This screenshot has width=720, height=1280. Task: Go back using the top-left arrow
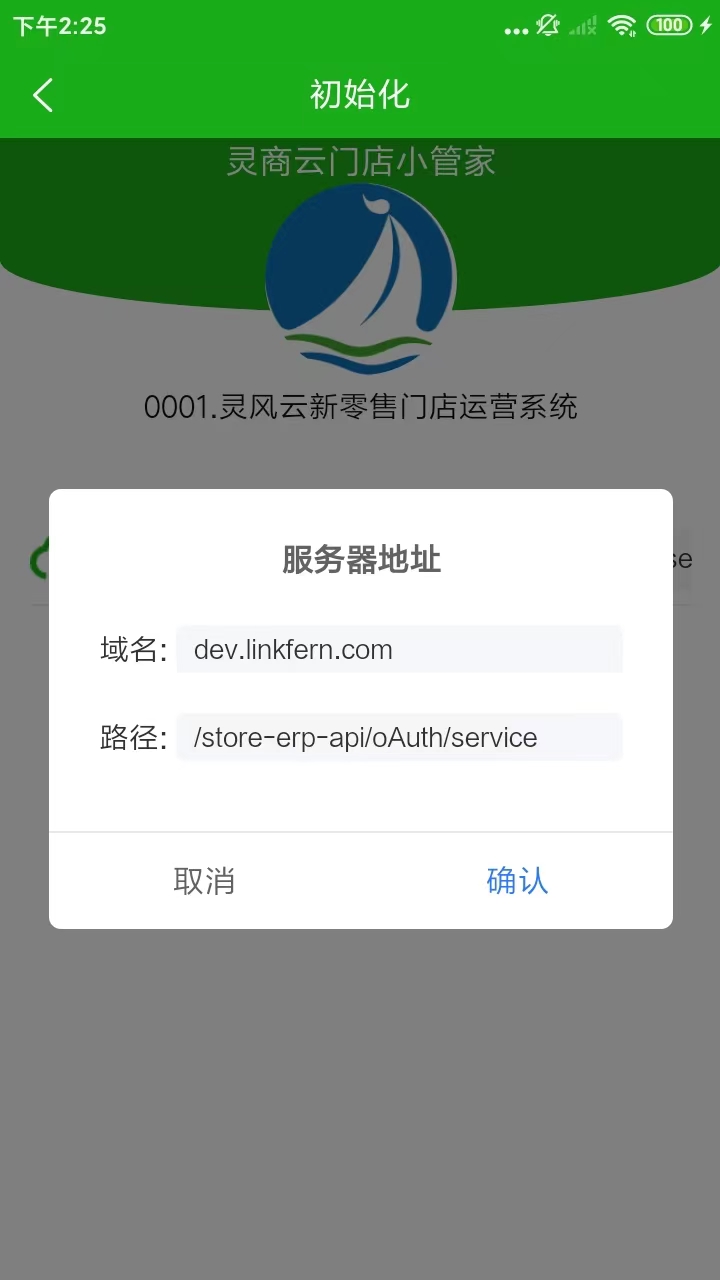tap(43, 95)
